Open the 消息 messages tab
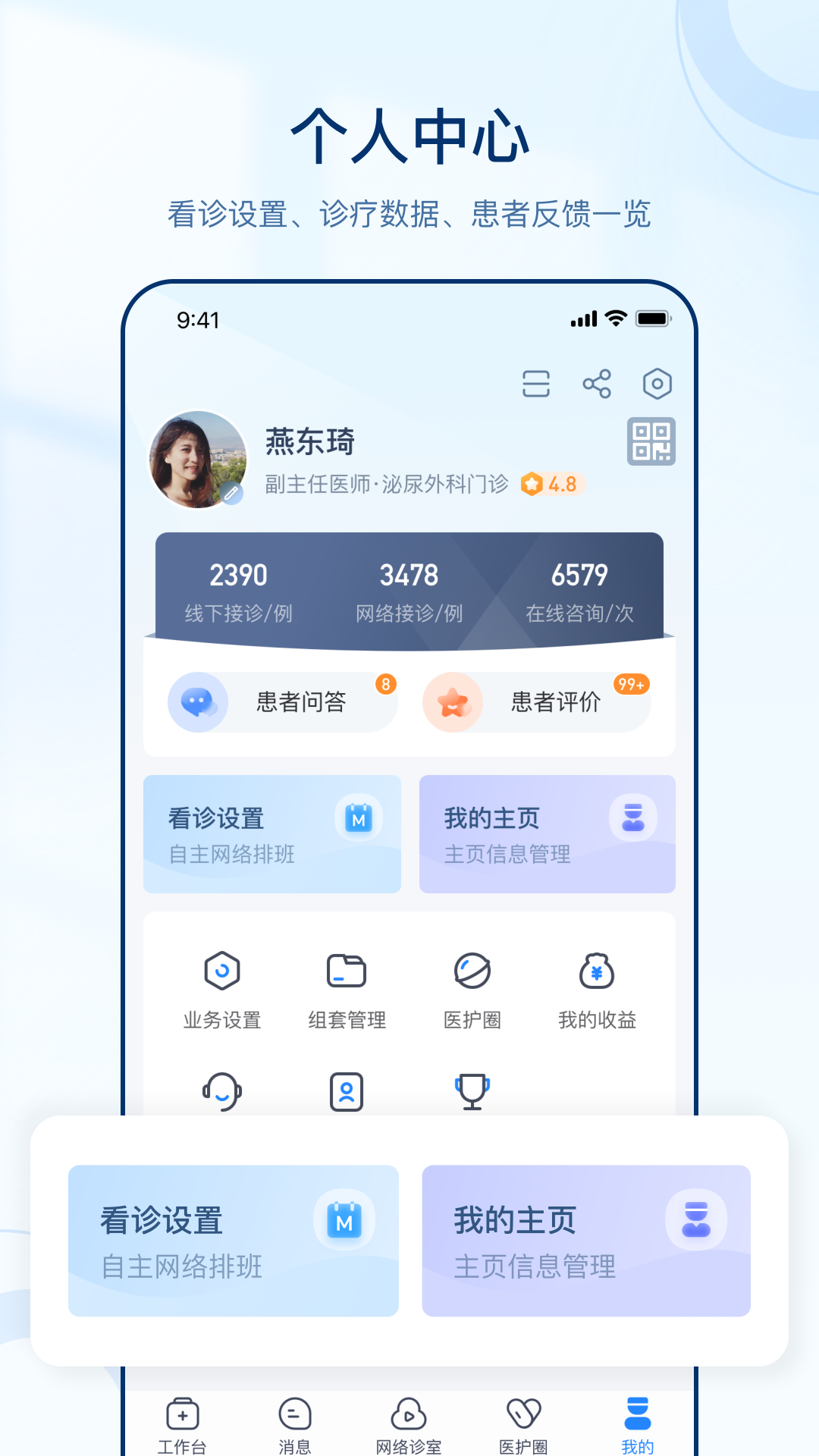Screen dimensions: 819x1456 coord(296,1422)
